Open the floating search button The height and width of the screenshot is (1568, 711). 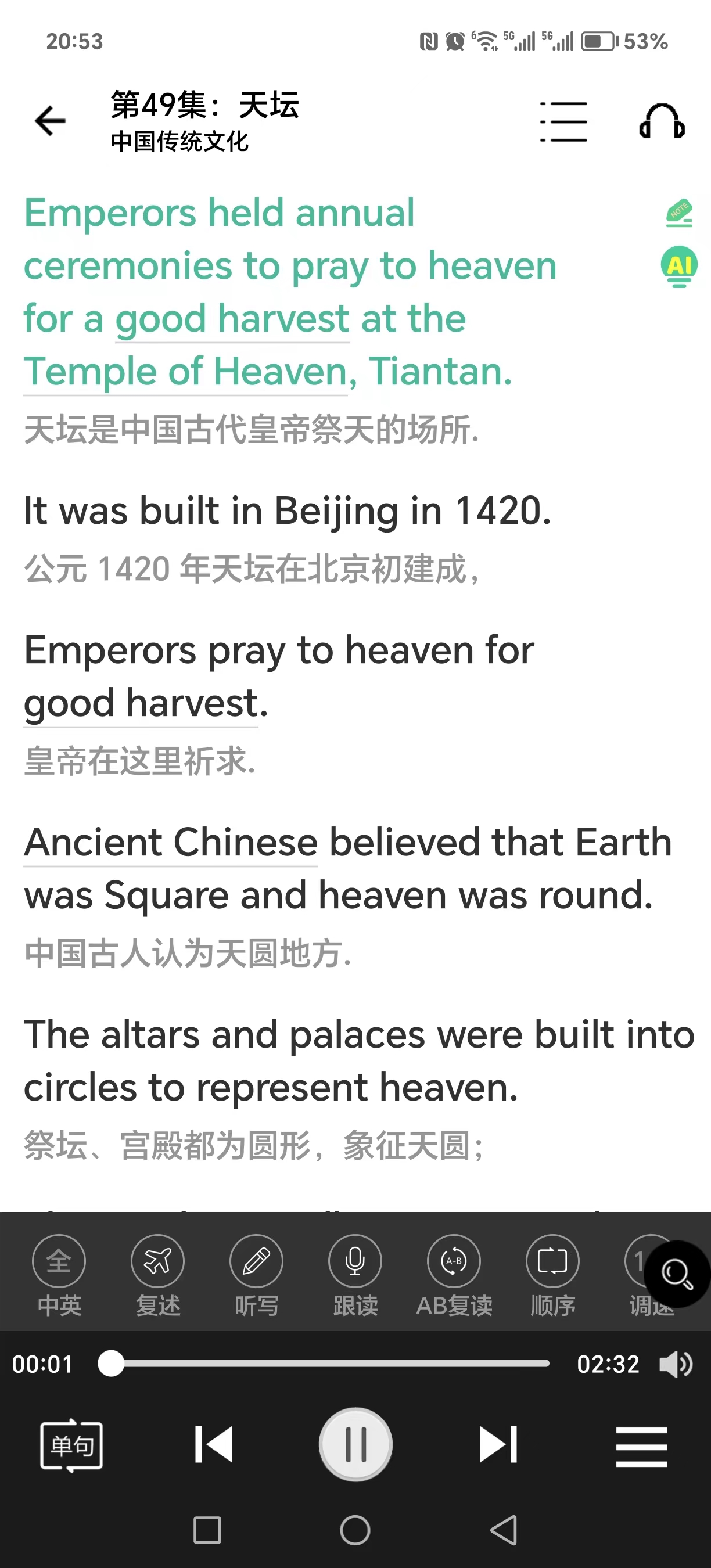(677, 1274)
